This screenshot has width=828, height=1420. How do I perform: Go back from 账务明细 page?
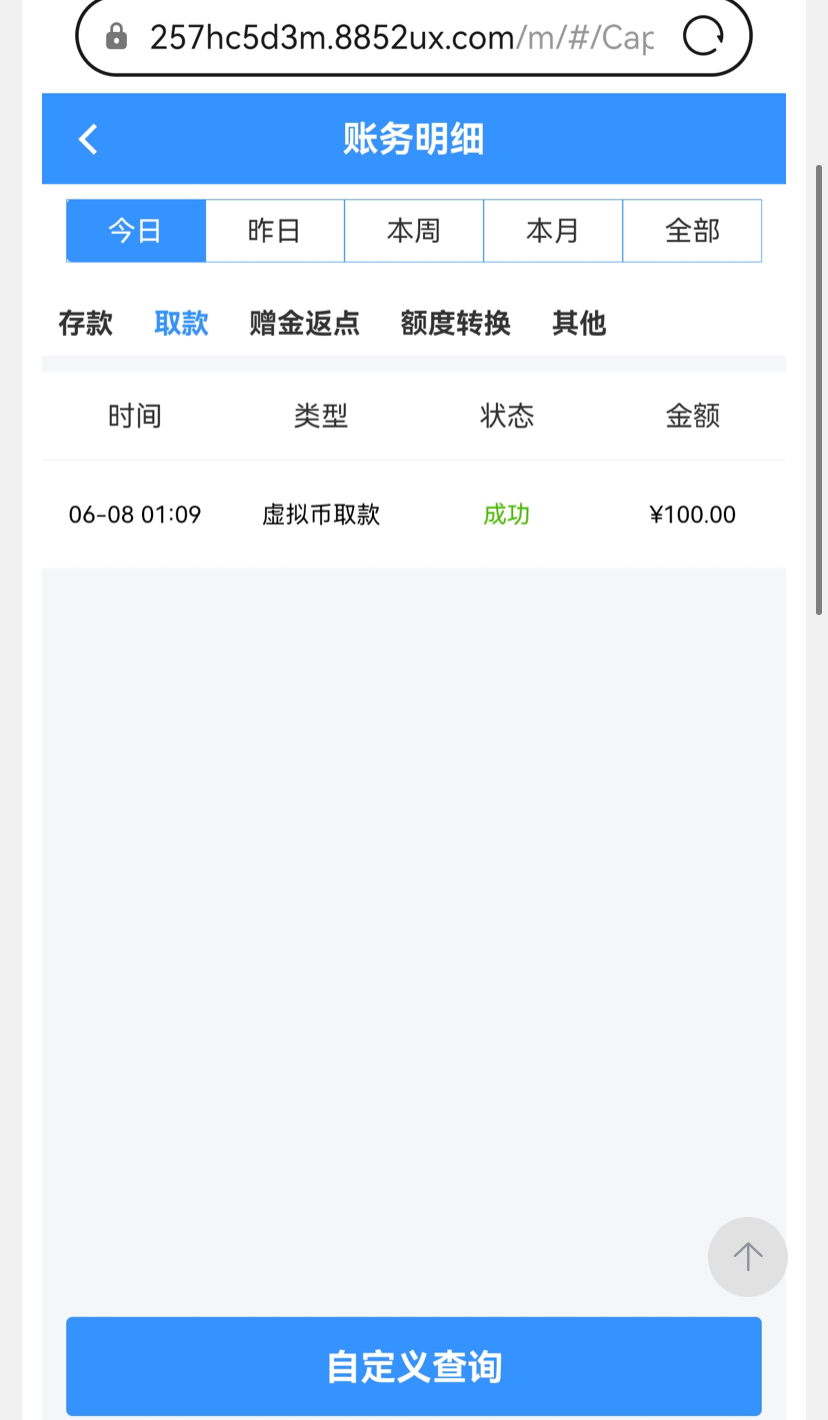pos(88,139)
